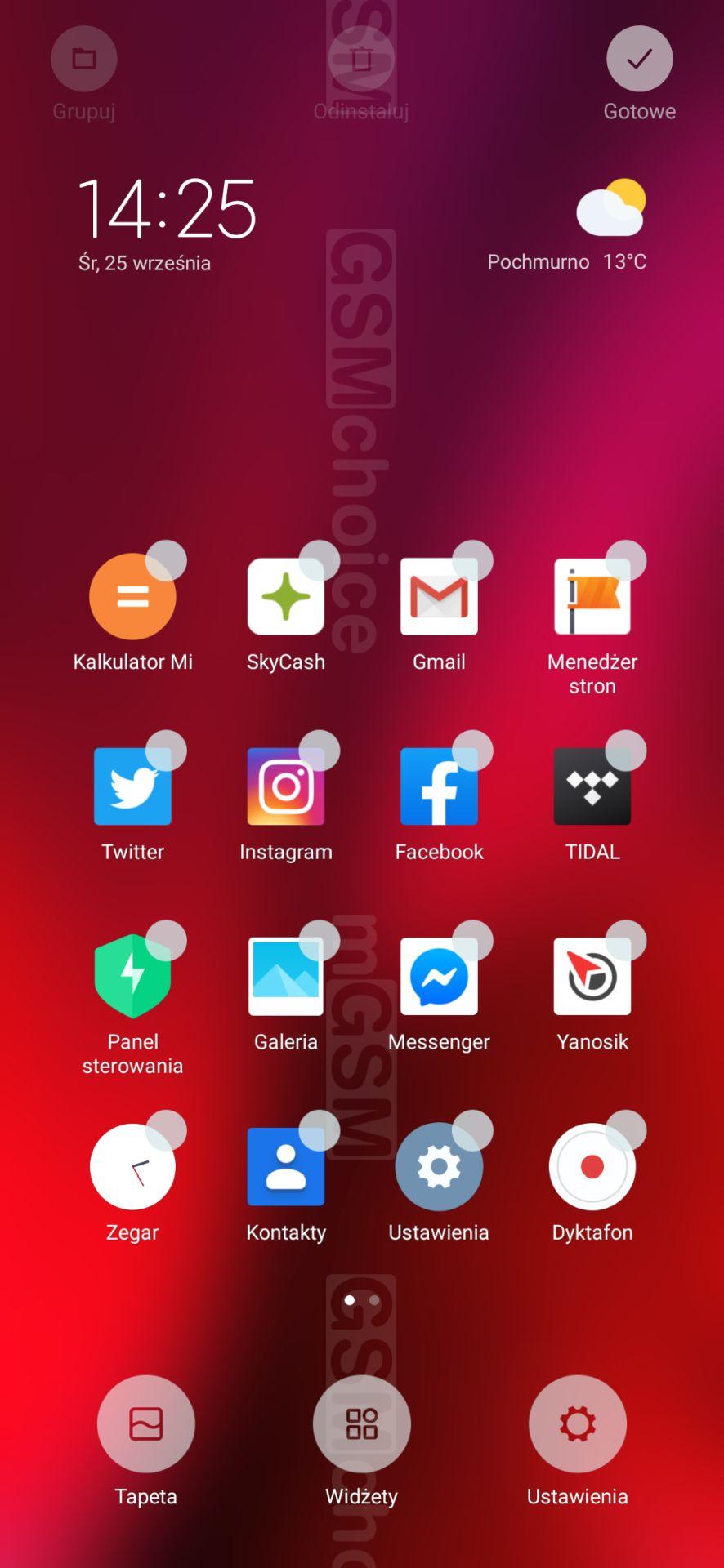
Task: Select the Menedżer stron app
Action: pos(592,596)
